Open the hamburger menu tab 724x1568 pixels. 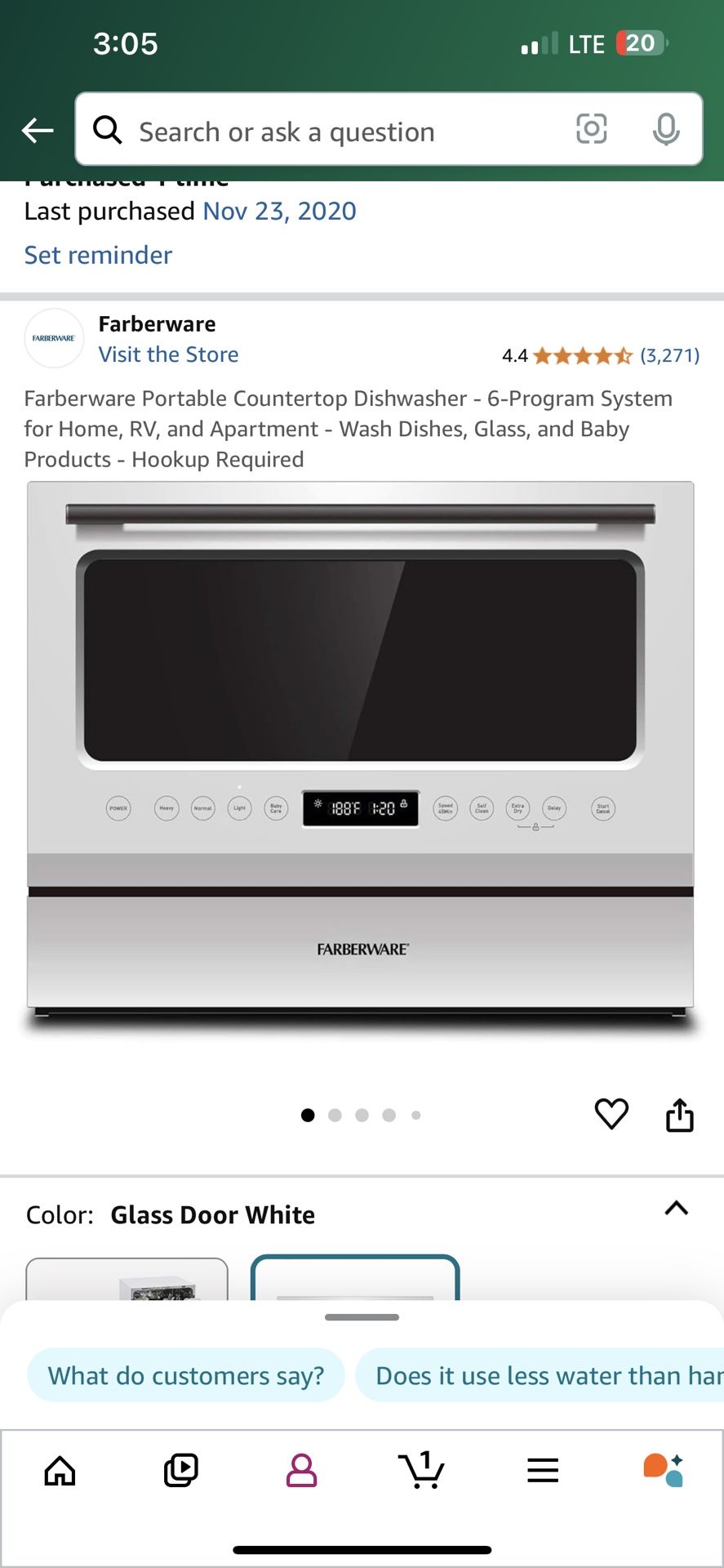[x=543, y=1471]
